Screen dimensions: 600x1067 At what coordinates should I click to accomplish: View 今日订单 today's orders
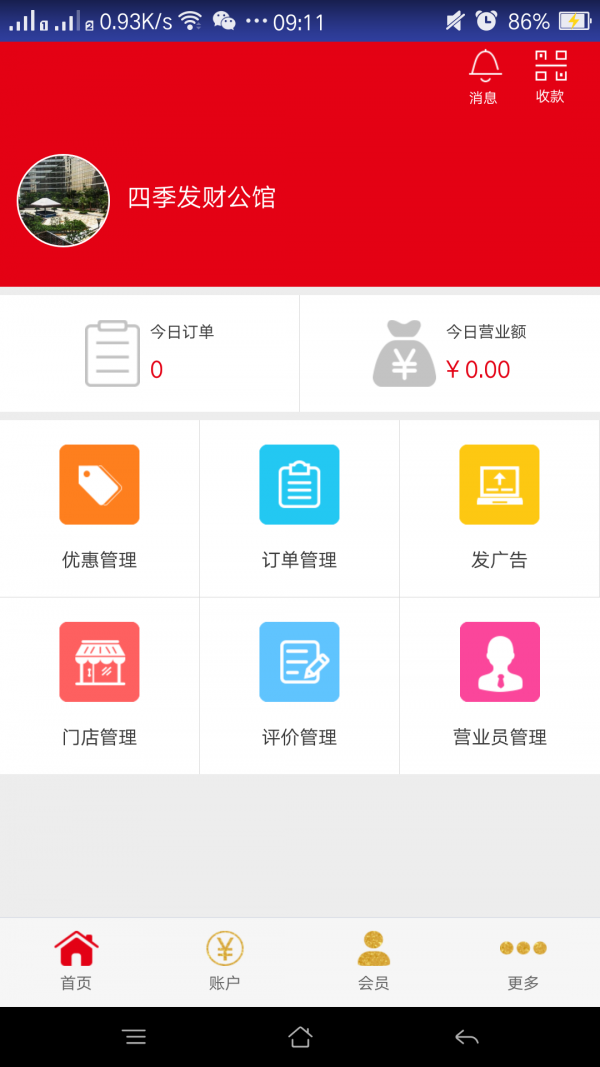pos(150,353)
